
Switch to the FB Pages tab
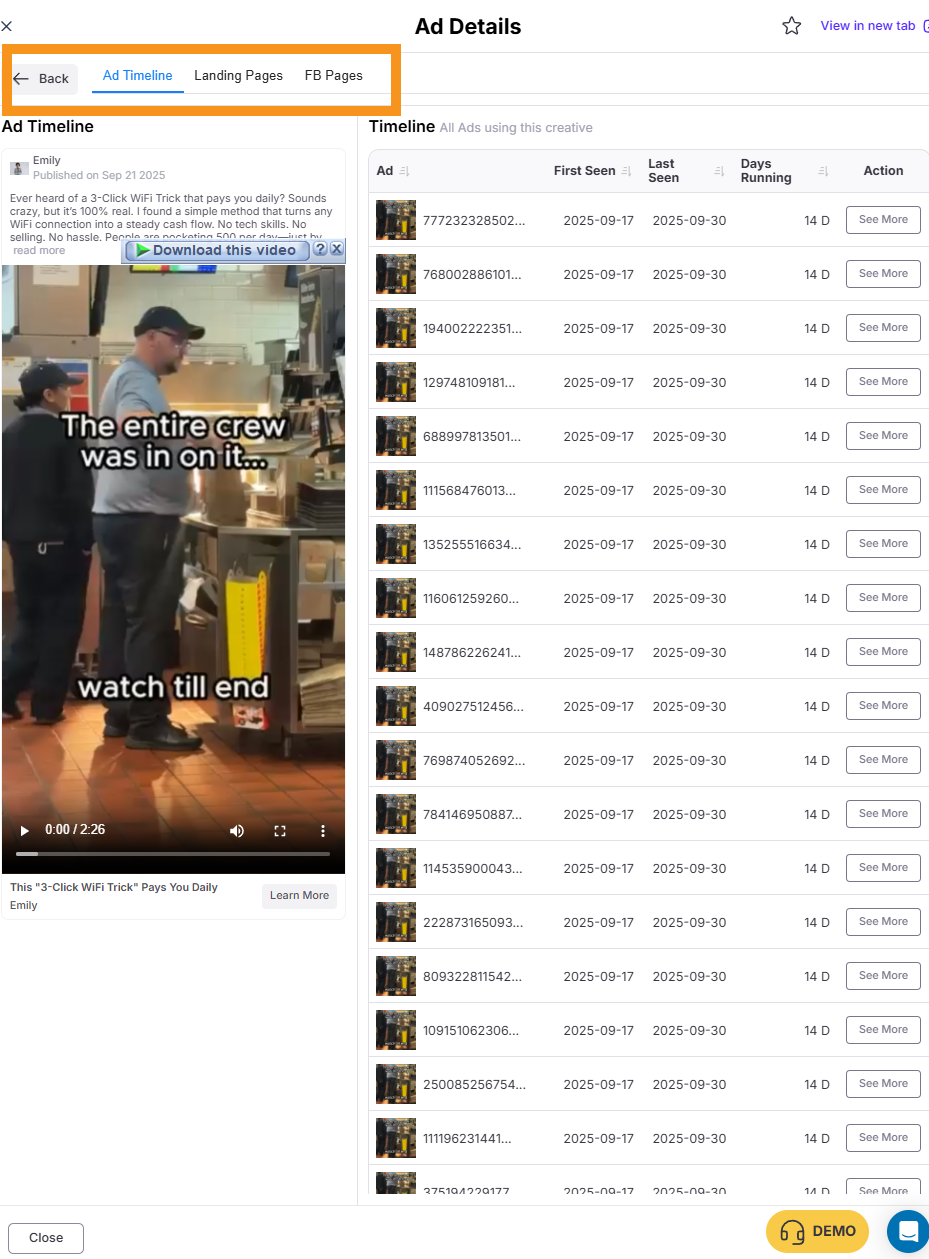click(333, 76)
